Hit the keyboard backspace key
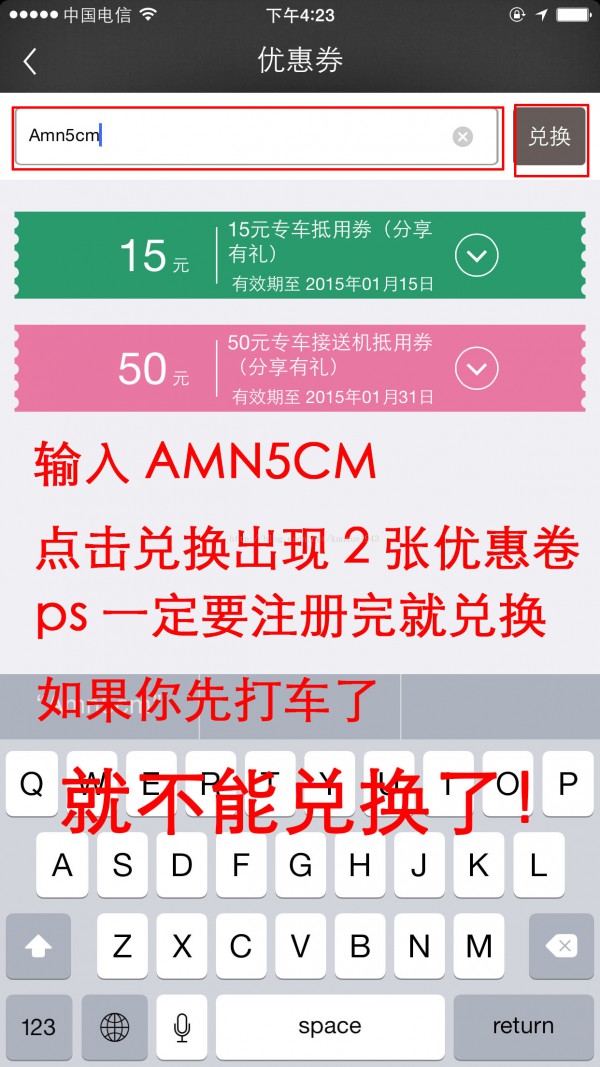The height and width of the screenshot is (1067, 600). click(x=561, y=946)
